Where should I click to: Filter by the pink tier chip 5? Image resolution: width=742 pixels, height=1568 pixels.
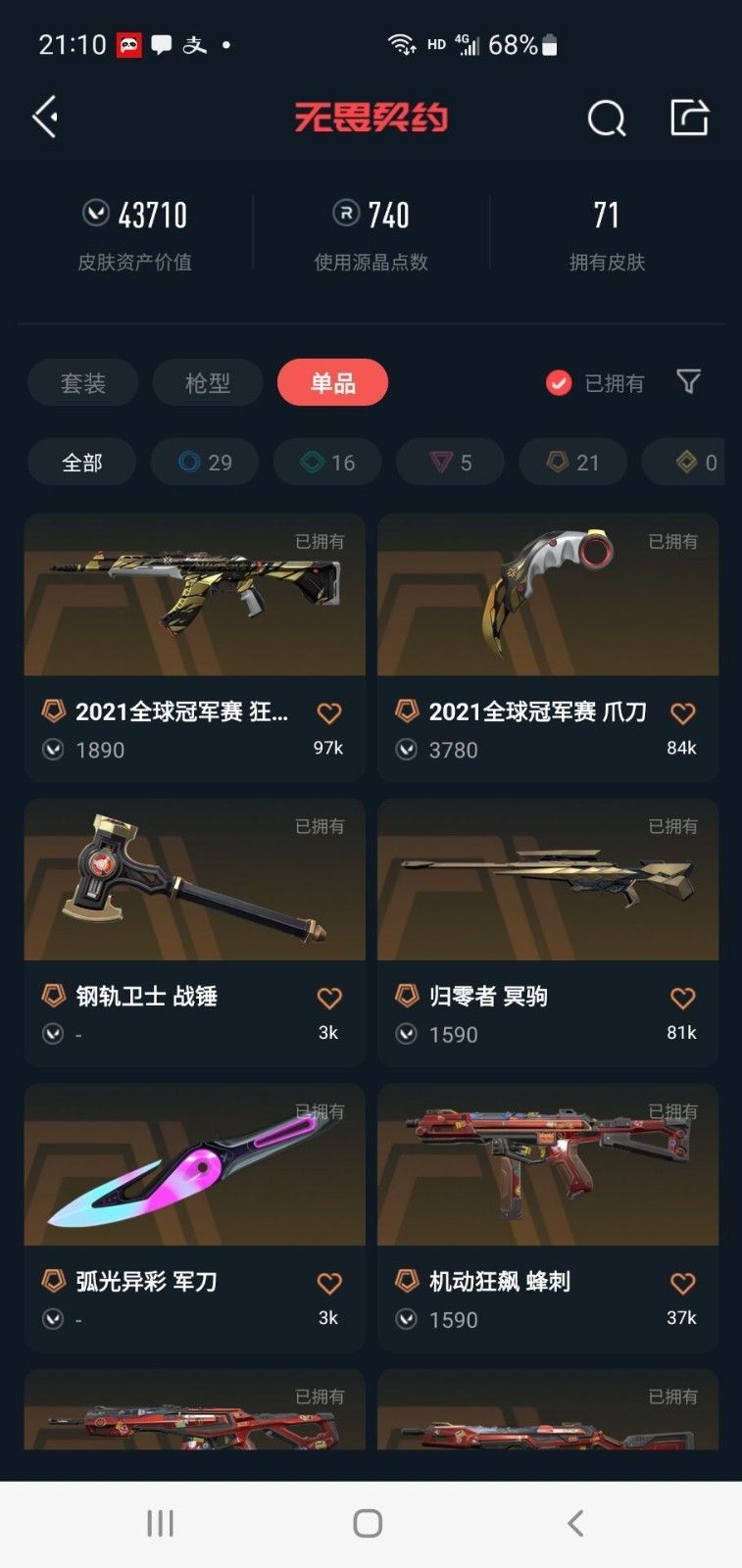[x=450, y=463]
